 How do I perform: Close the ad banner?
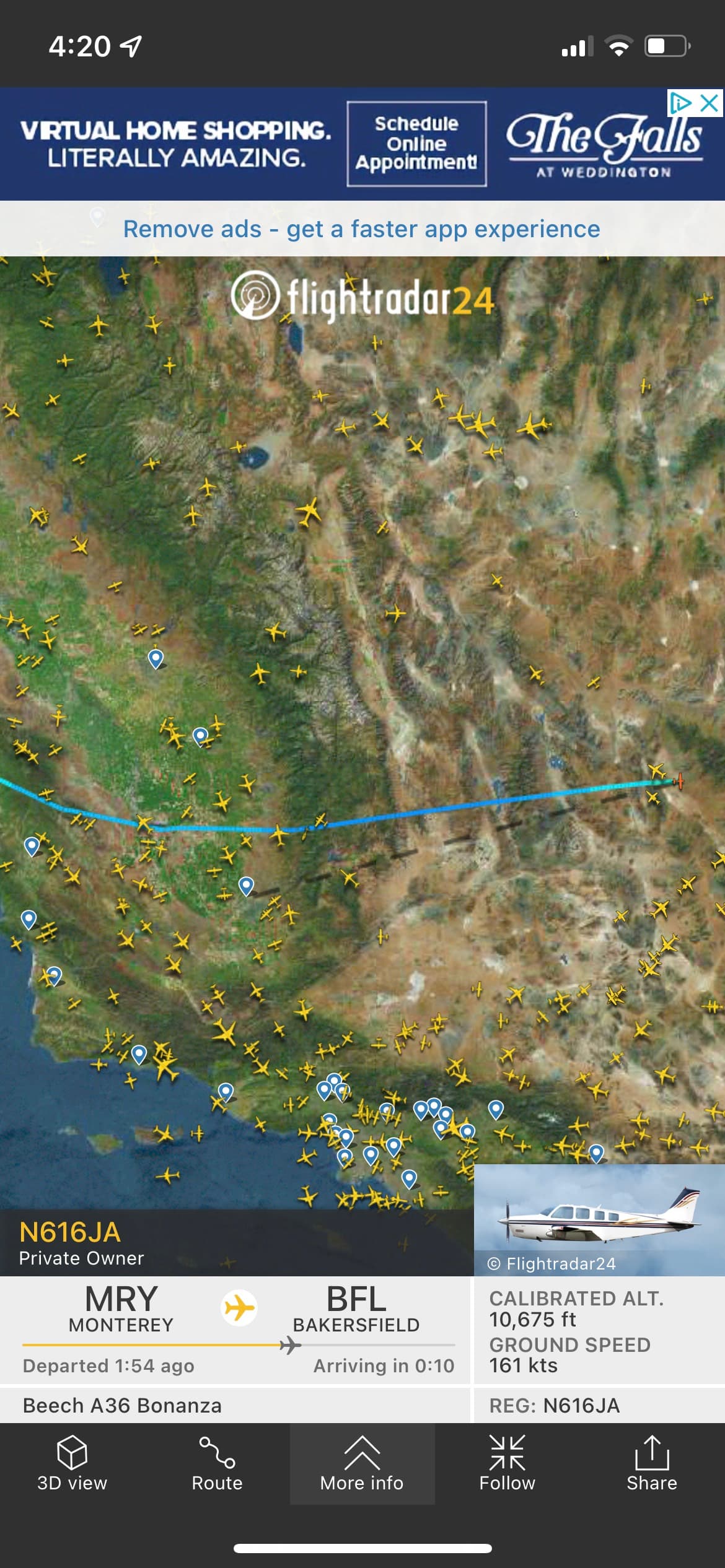710,103
